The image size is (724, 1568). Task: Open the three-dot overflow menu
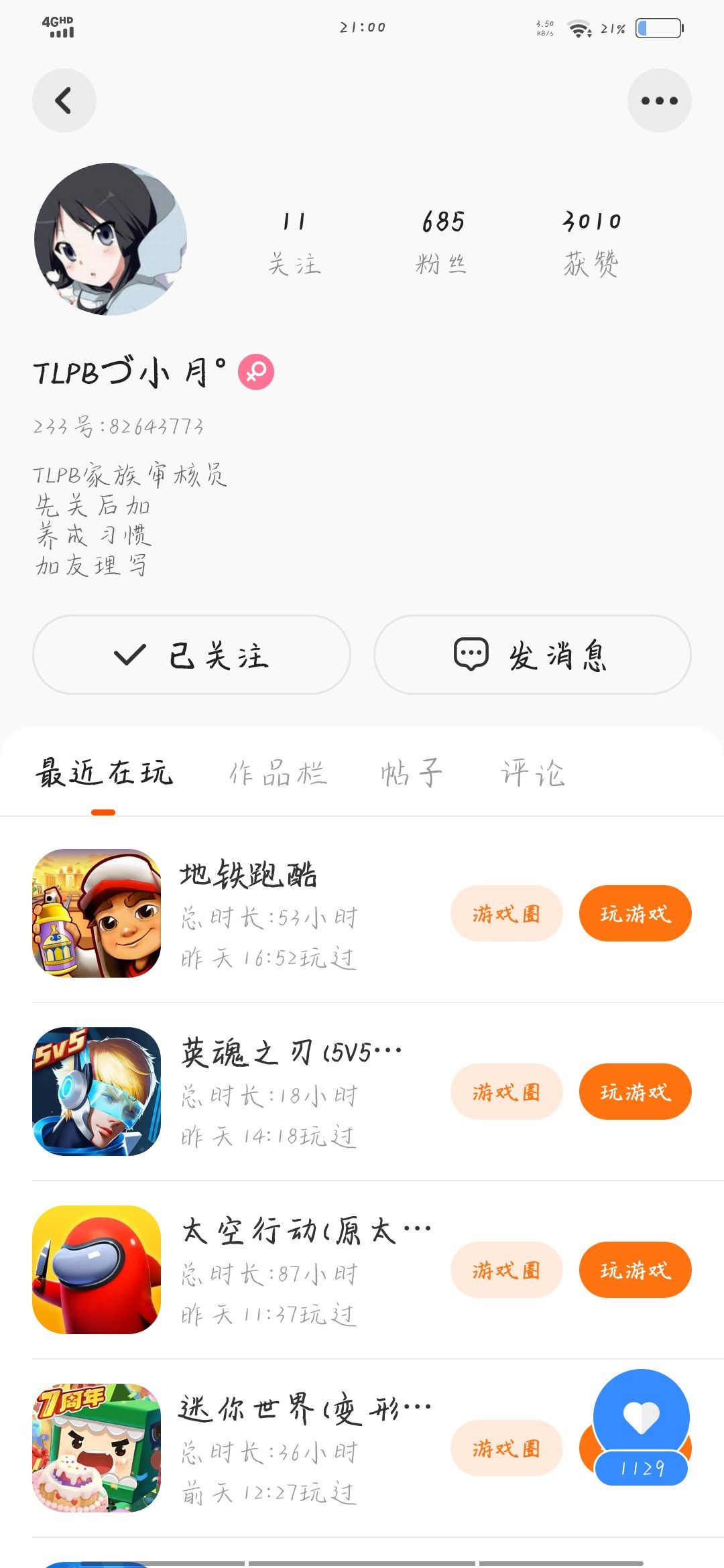(x=659, y=101)
